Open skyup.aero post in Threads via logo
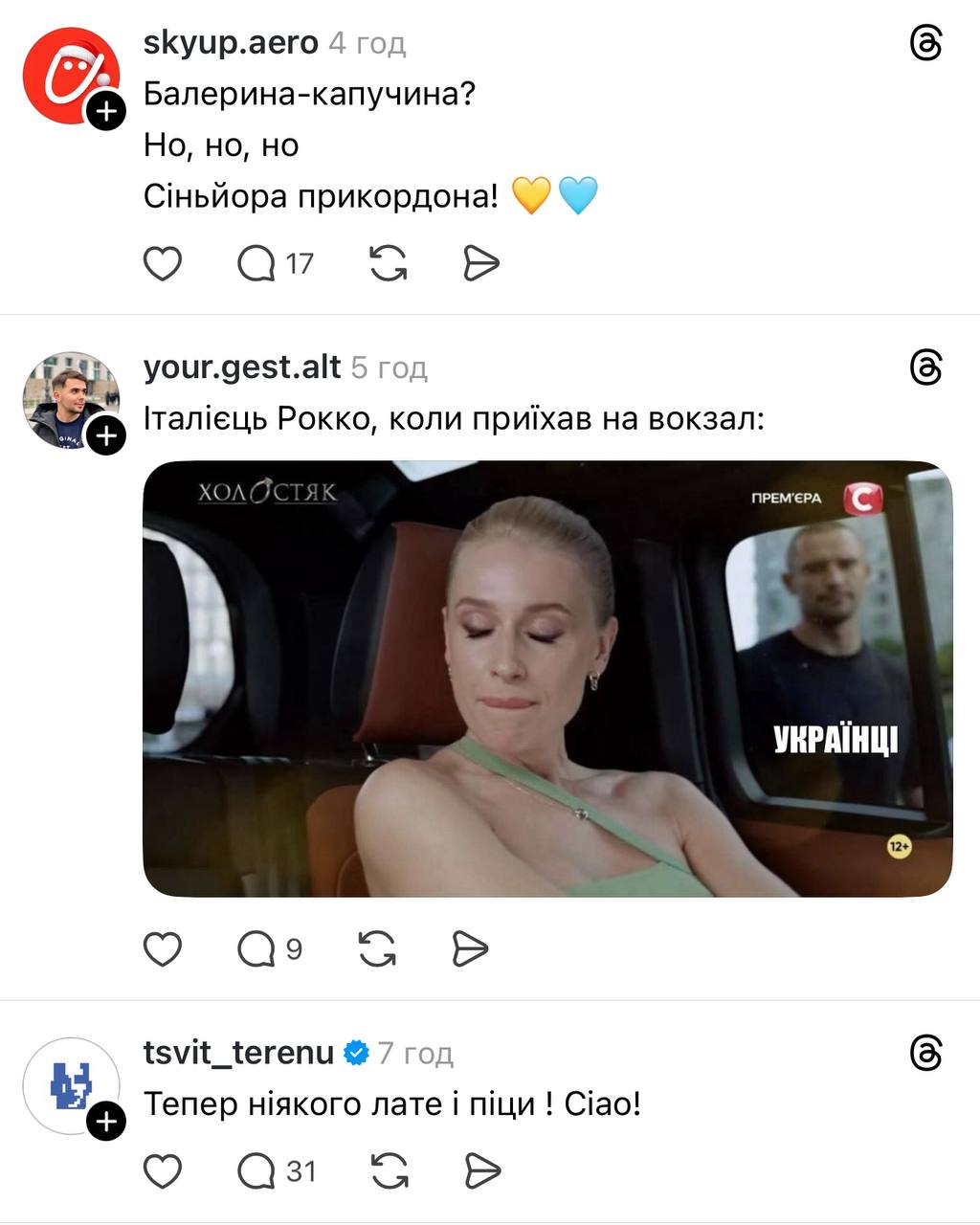 (x=925, y=43)
